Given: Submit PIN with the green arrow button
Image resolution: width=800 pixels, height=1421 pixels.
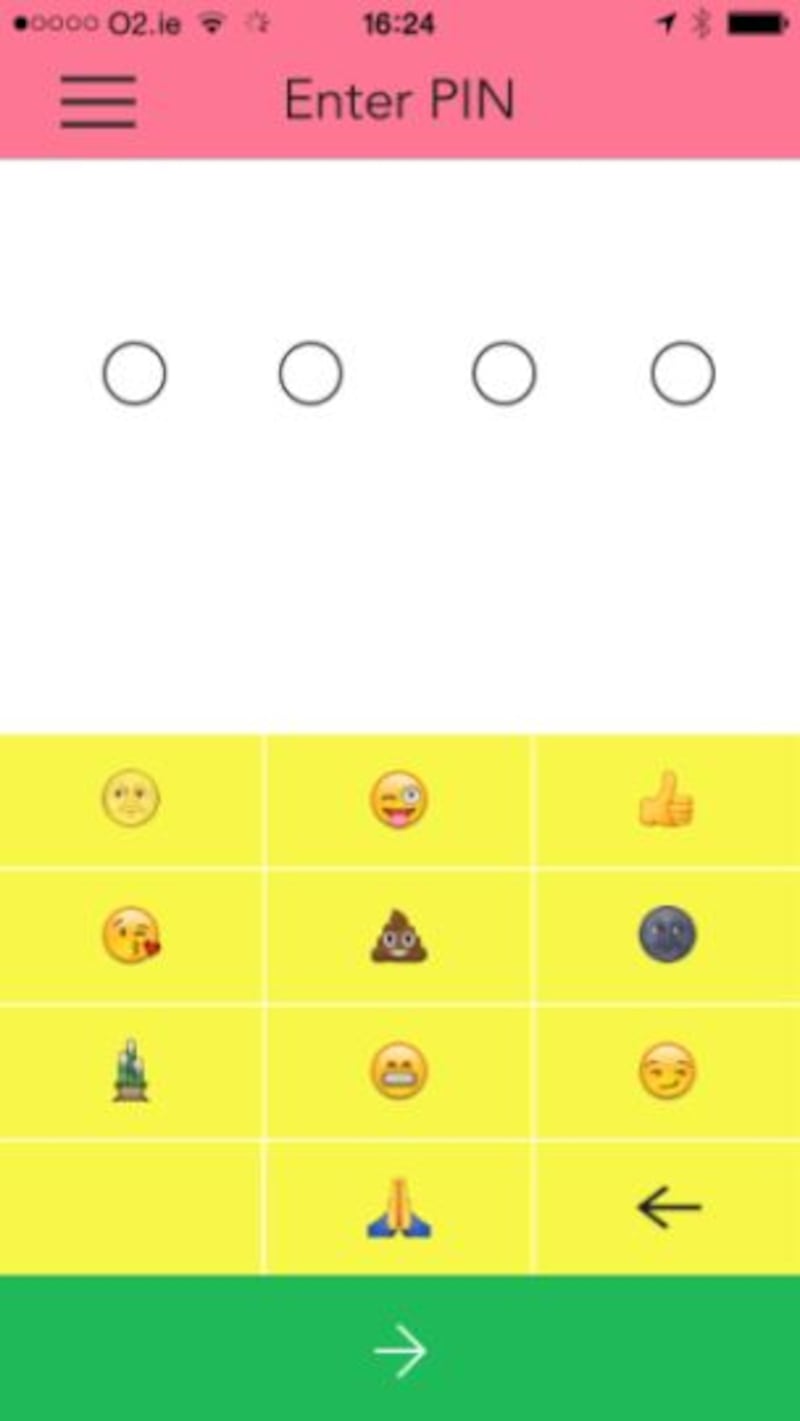Looking at the screenshot, I should 400,1349.
